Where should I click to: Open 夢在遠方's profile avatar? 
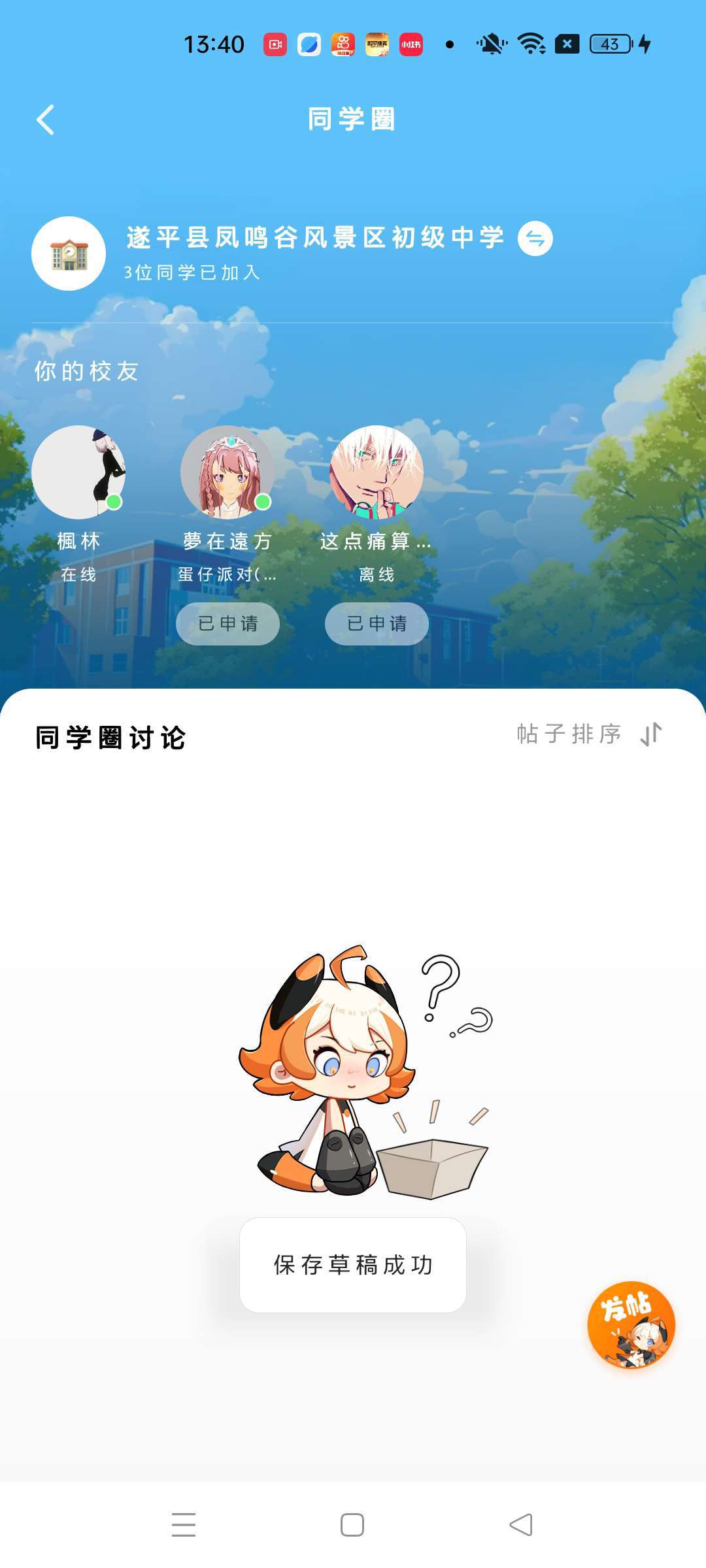coord(227,472)
